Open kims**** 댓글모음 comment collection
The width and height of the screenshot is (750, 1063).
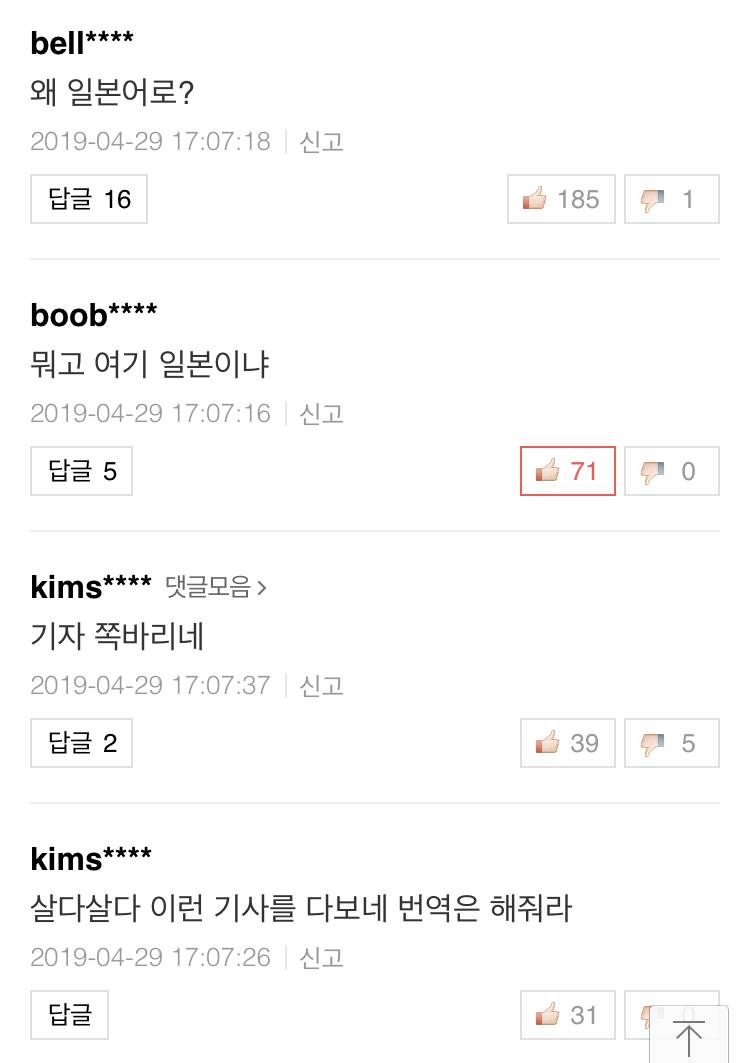[216, 587]
